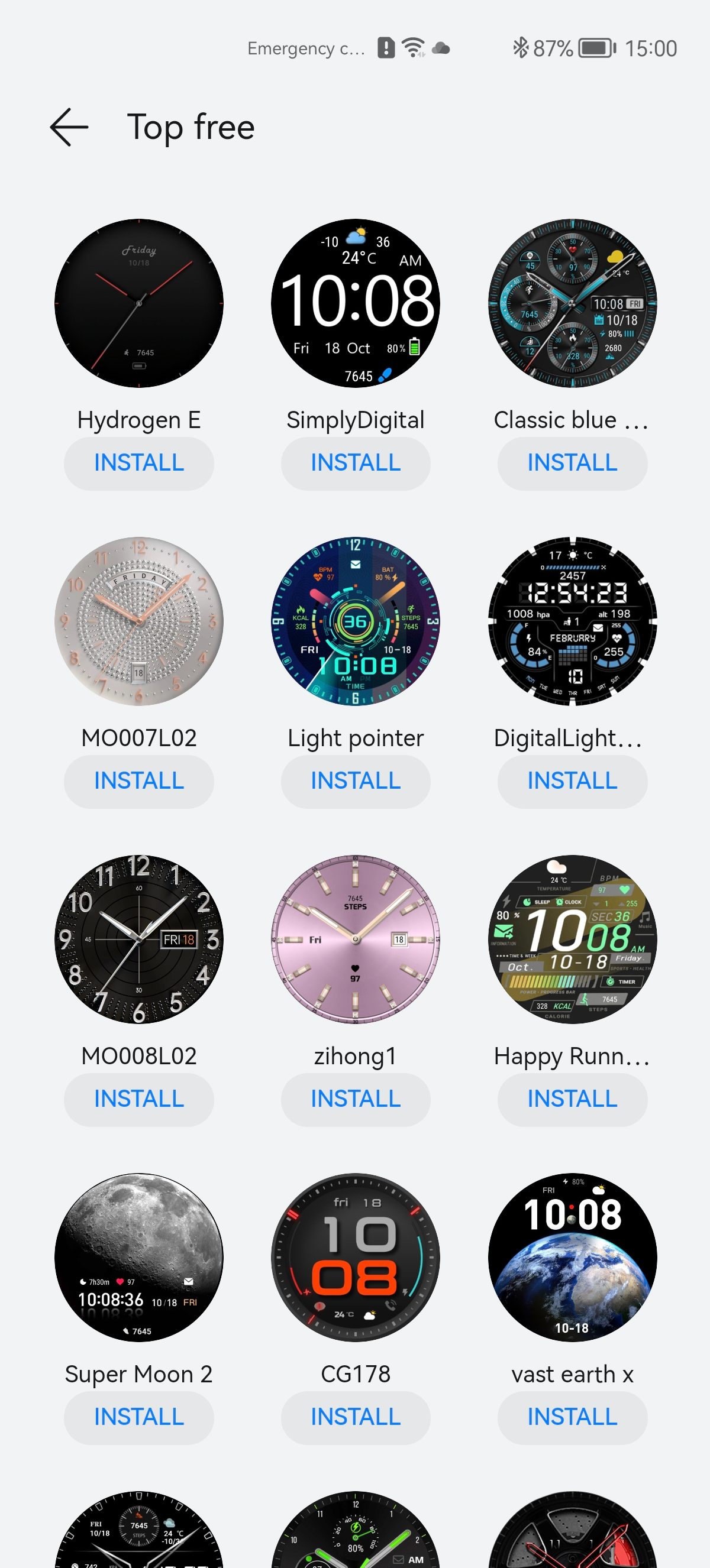
Task: Open Light pointer watch face preview
Action: (x=356, y=621)
